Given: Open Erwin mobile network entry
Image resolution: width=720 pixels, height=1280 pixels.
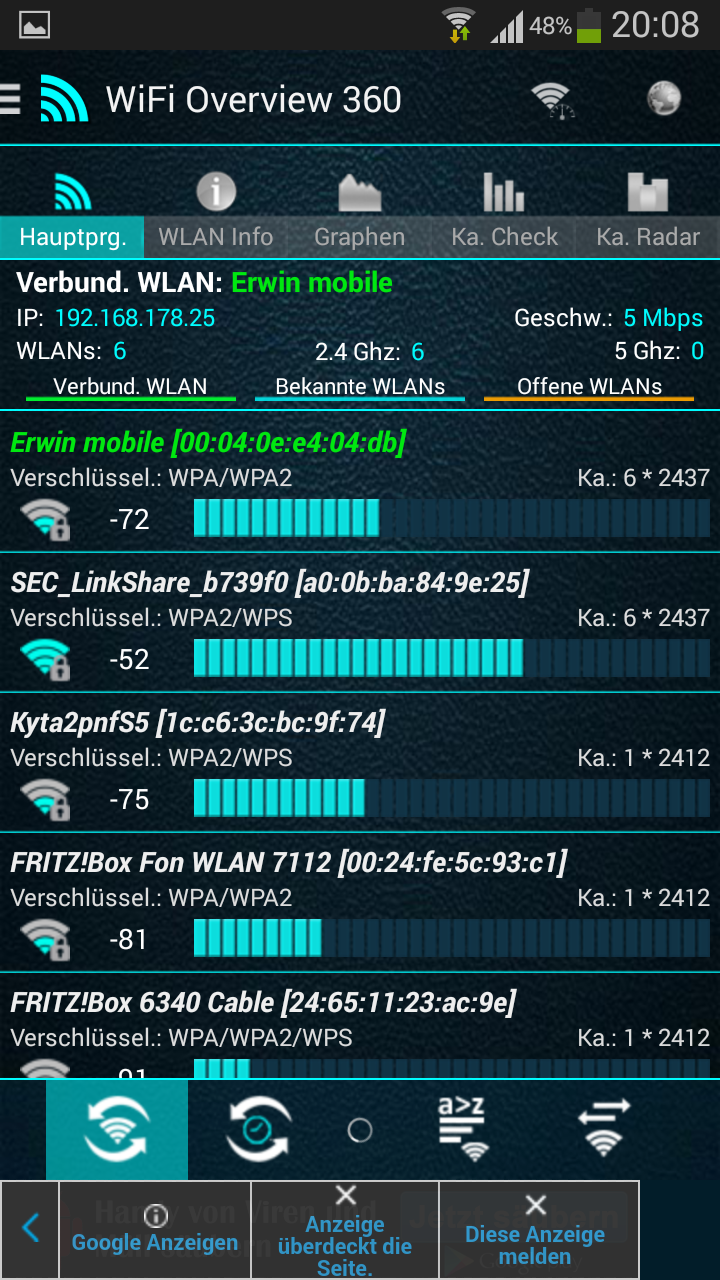Looking at the screenshot, I should [360, 482].
